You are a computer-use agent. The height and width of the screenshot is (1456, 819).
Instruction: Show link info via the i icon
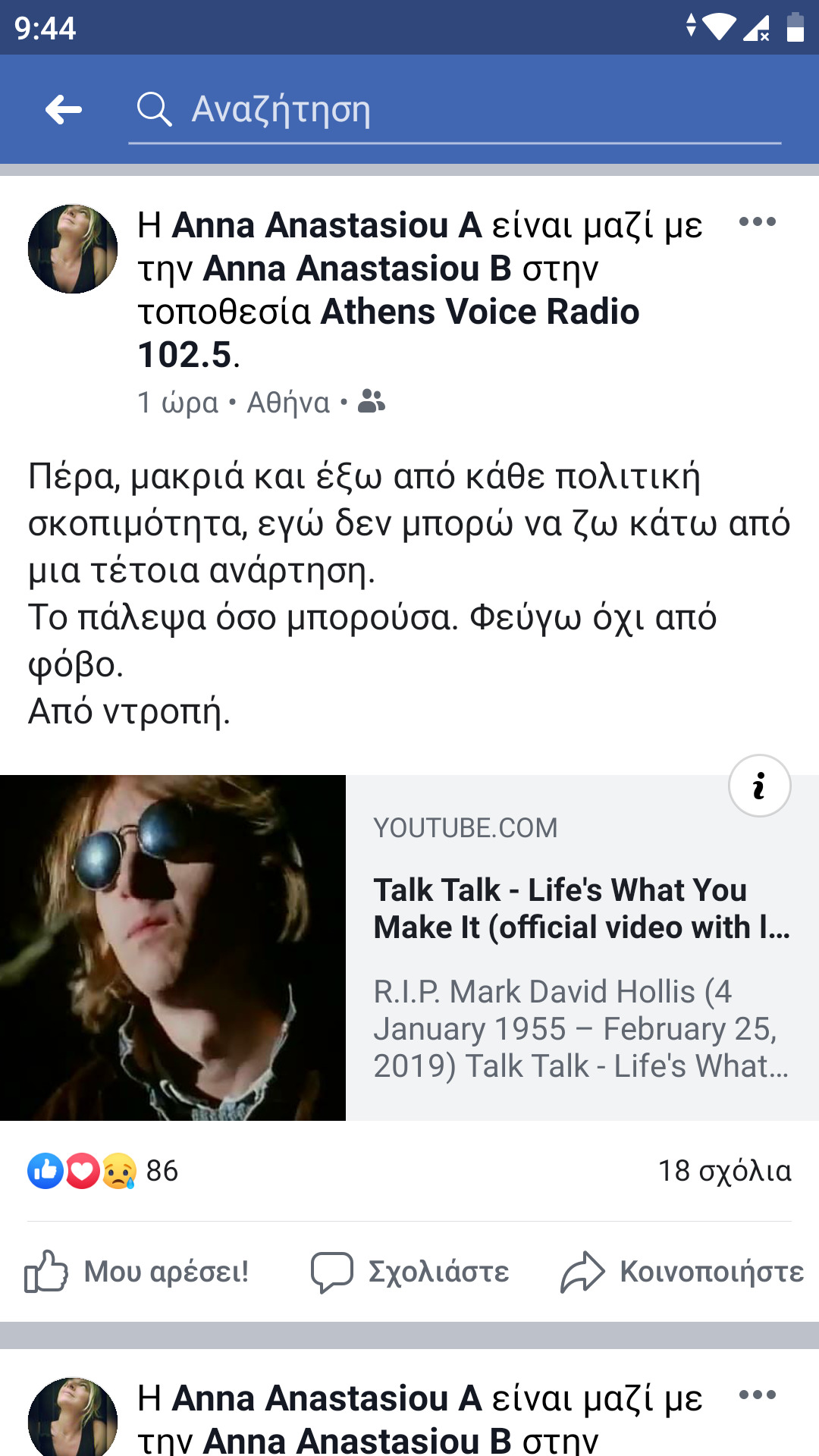click(x=759, y=786)
